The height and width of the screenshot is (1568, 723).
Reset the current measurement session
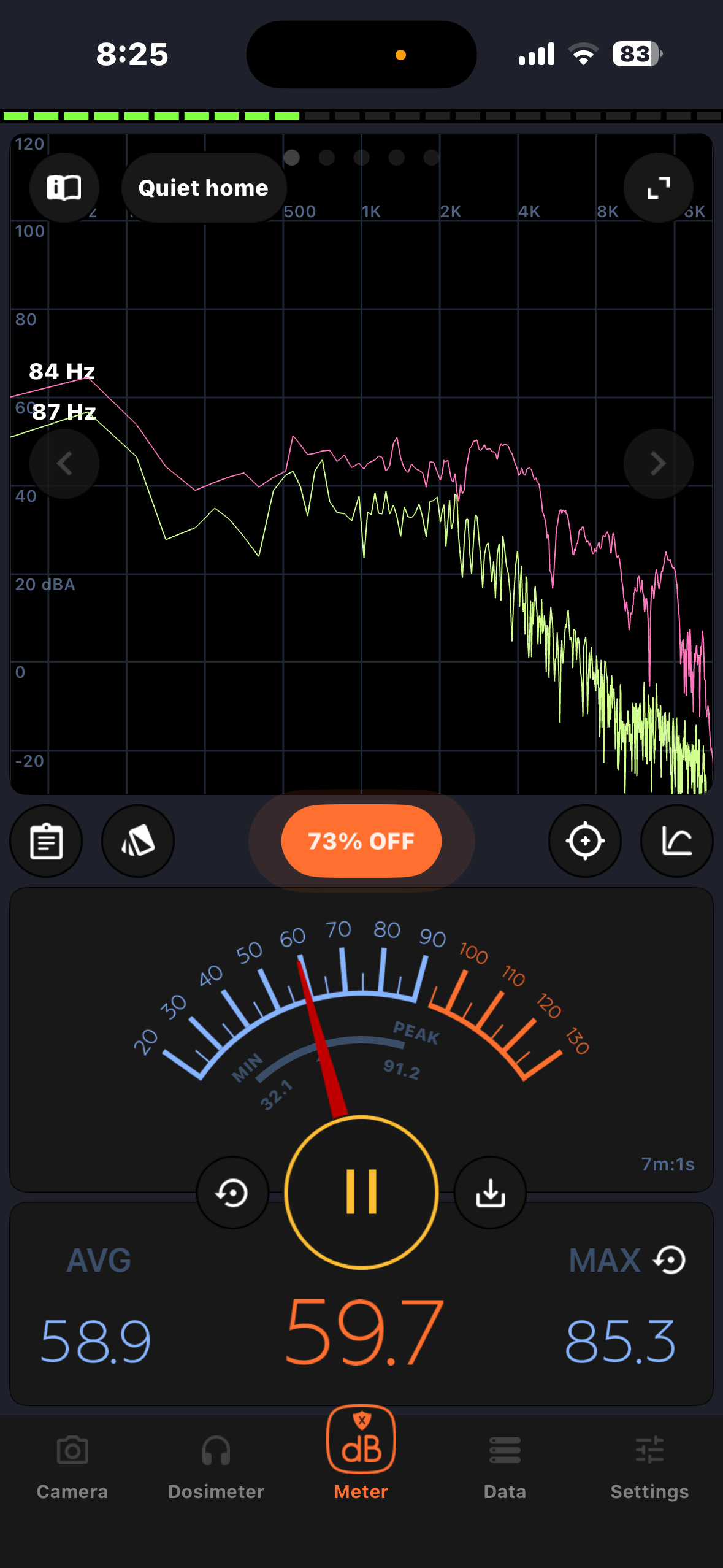(x=232, y=1193)
